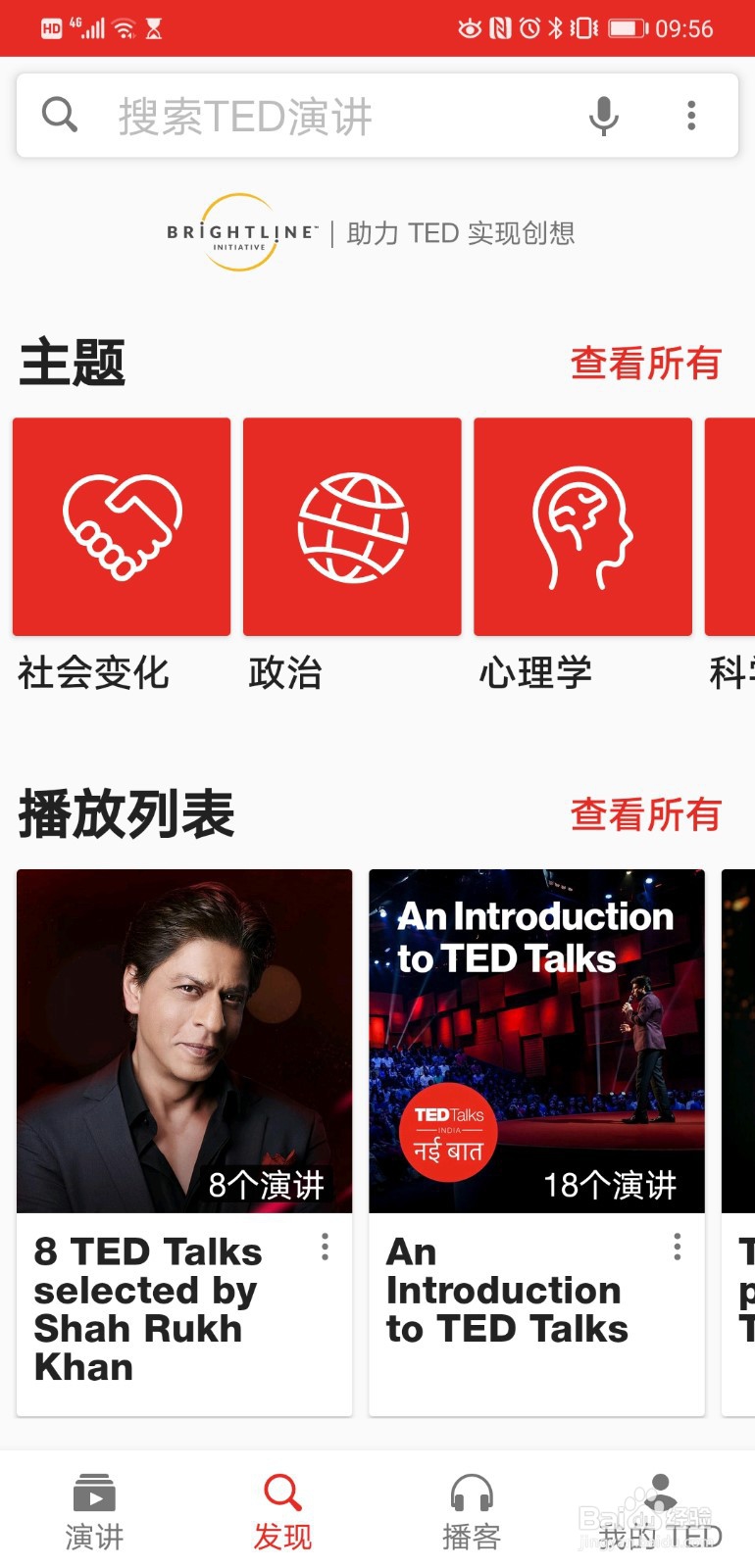755x1568 pixels.
Task: Open the overflow menu in search bar
Action: [x=691, y=116]
